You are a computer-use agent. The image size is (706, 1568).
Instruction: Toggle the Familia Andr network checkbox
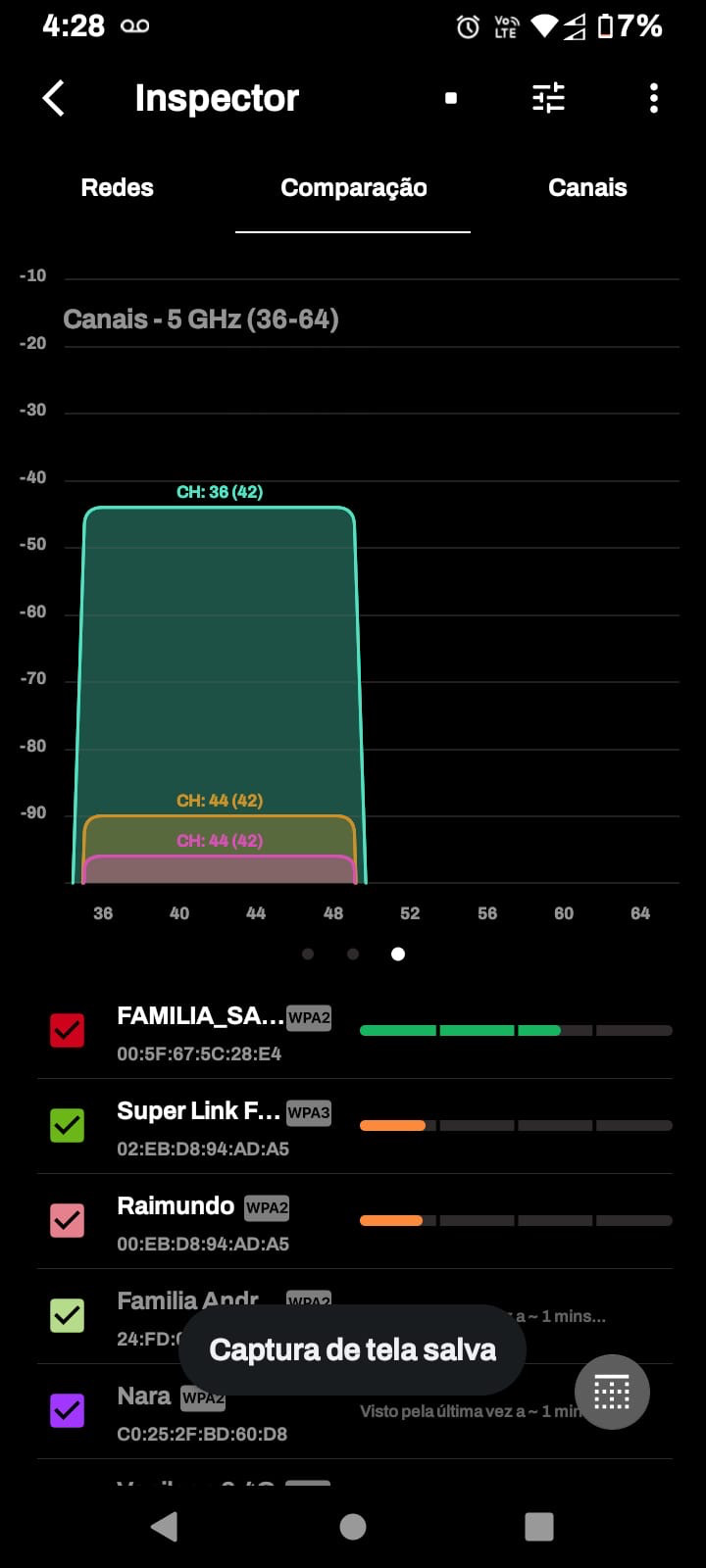point(68,1315)
